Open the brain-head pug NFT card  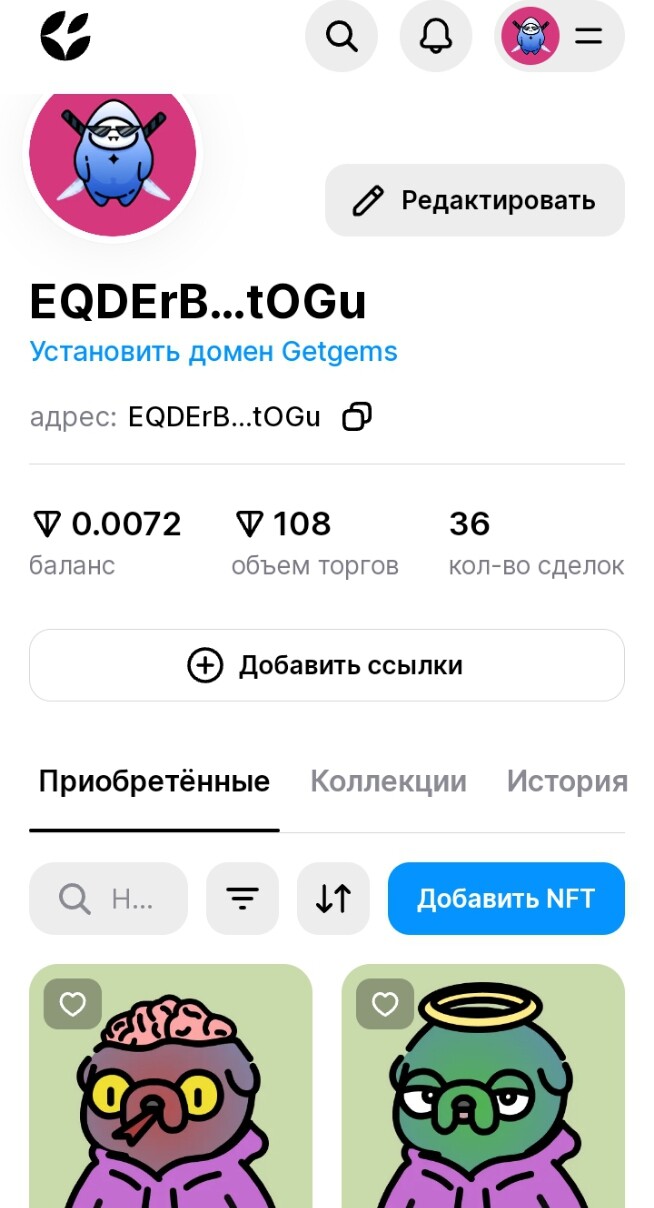pos(171,1086)
